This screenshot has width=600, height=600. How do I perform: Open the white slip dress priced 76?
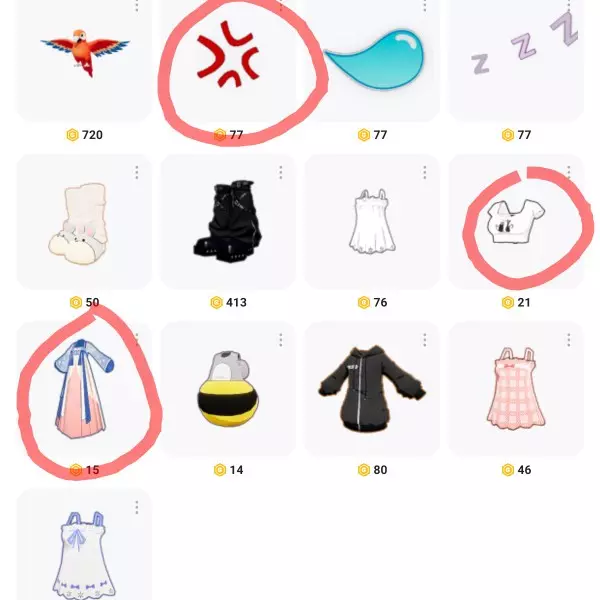coord(372,222)
